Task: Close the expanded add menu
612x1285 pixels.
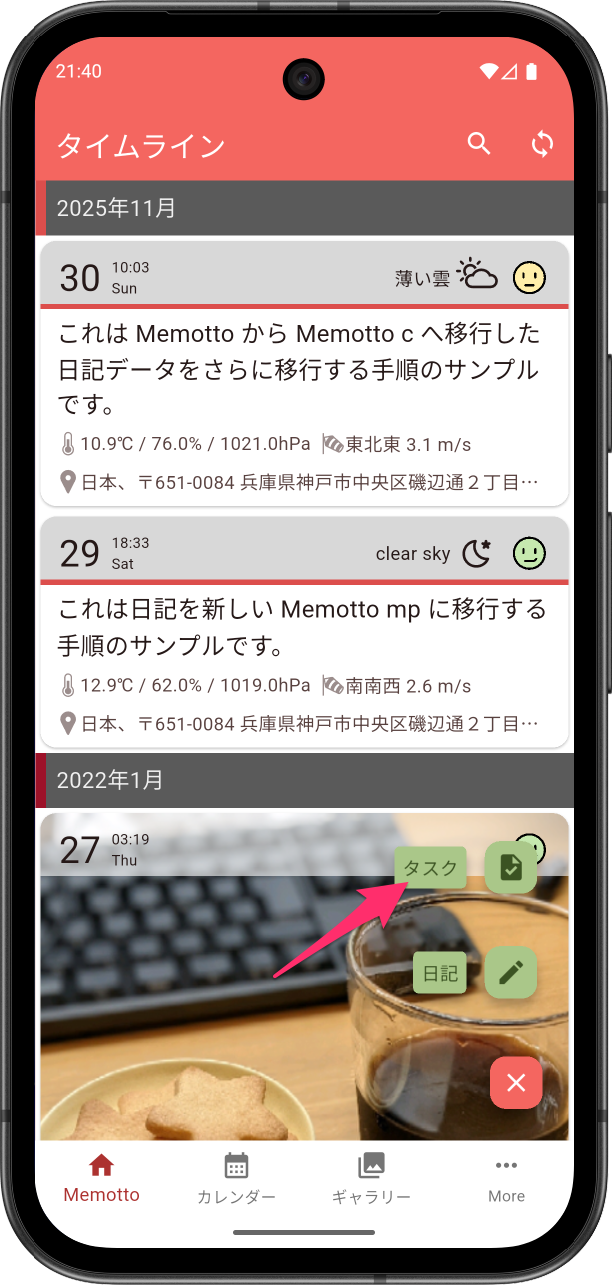Action: (x=516, y=1082)
